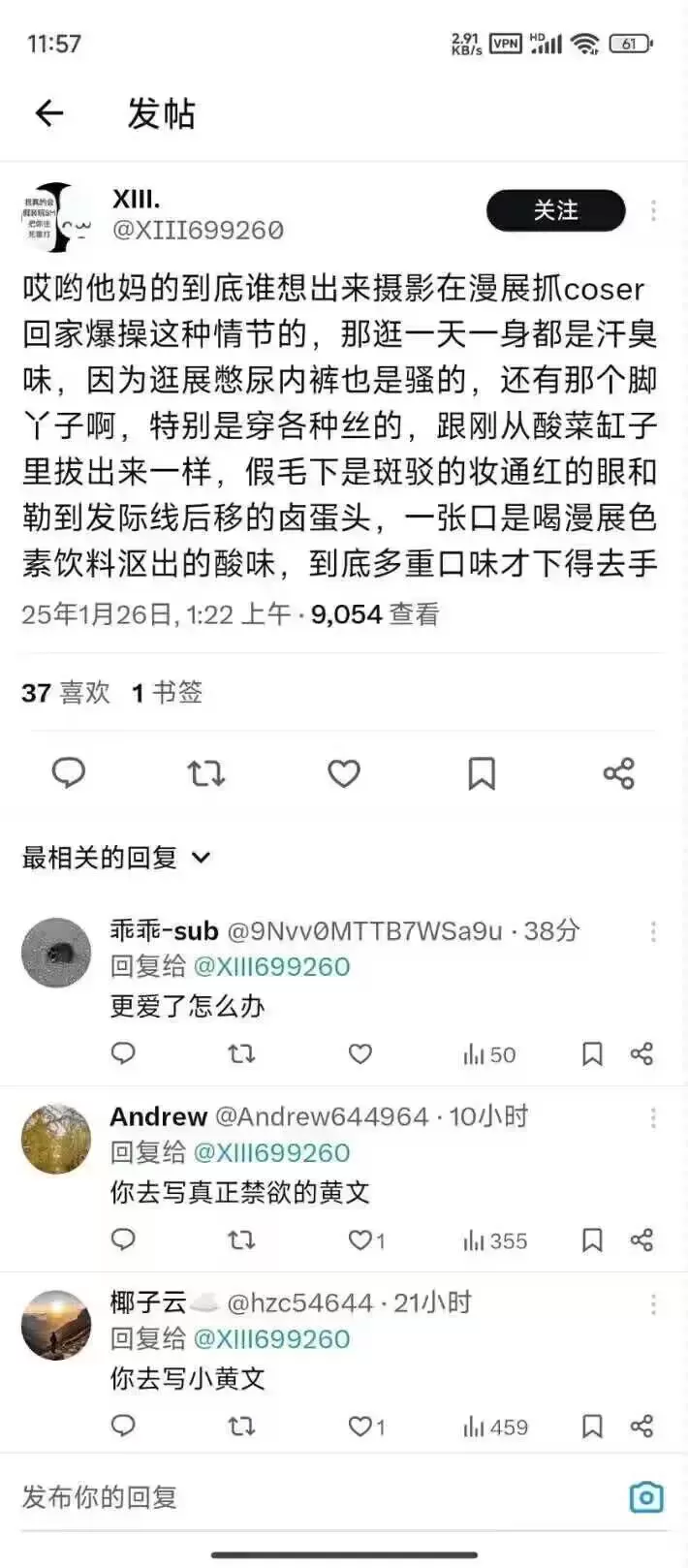Viewport: 688px width, 1568px height.
Task: View the 37 喜欢 likes list
Action: (x=66, y=693)
